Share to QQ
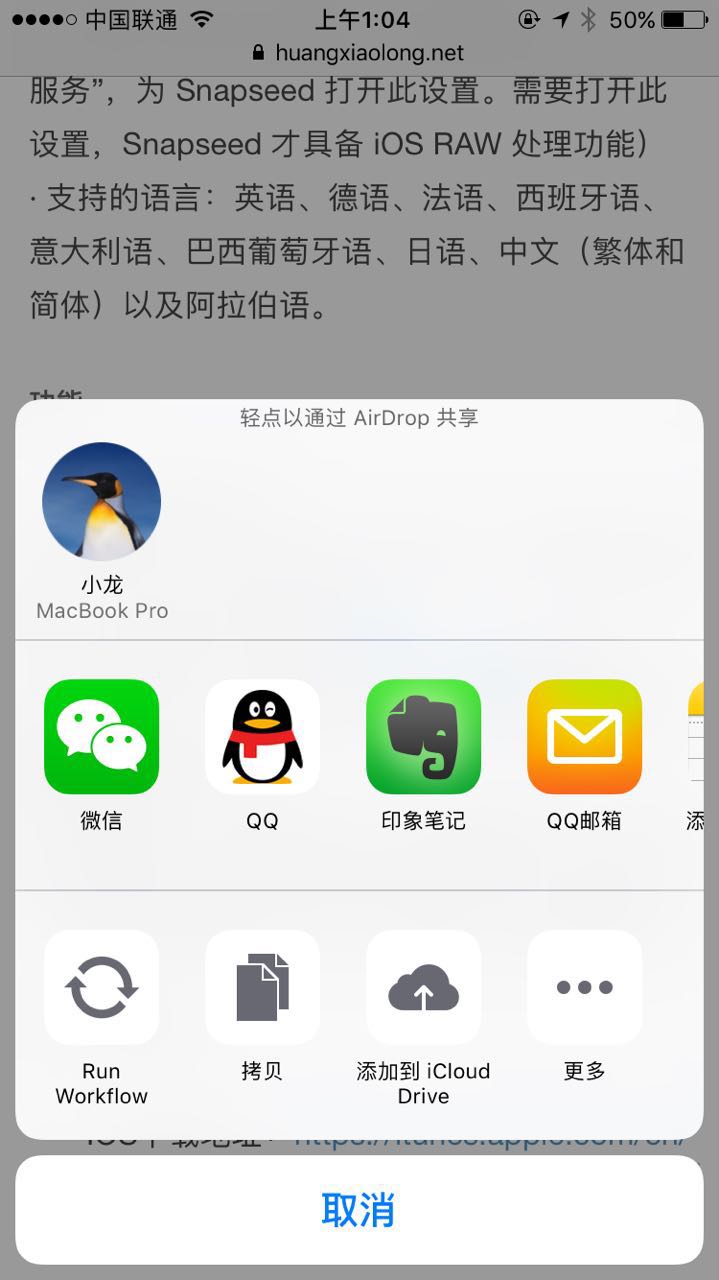719x1280 pixels. point(262,737)
